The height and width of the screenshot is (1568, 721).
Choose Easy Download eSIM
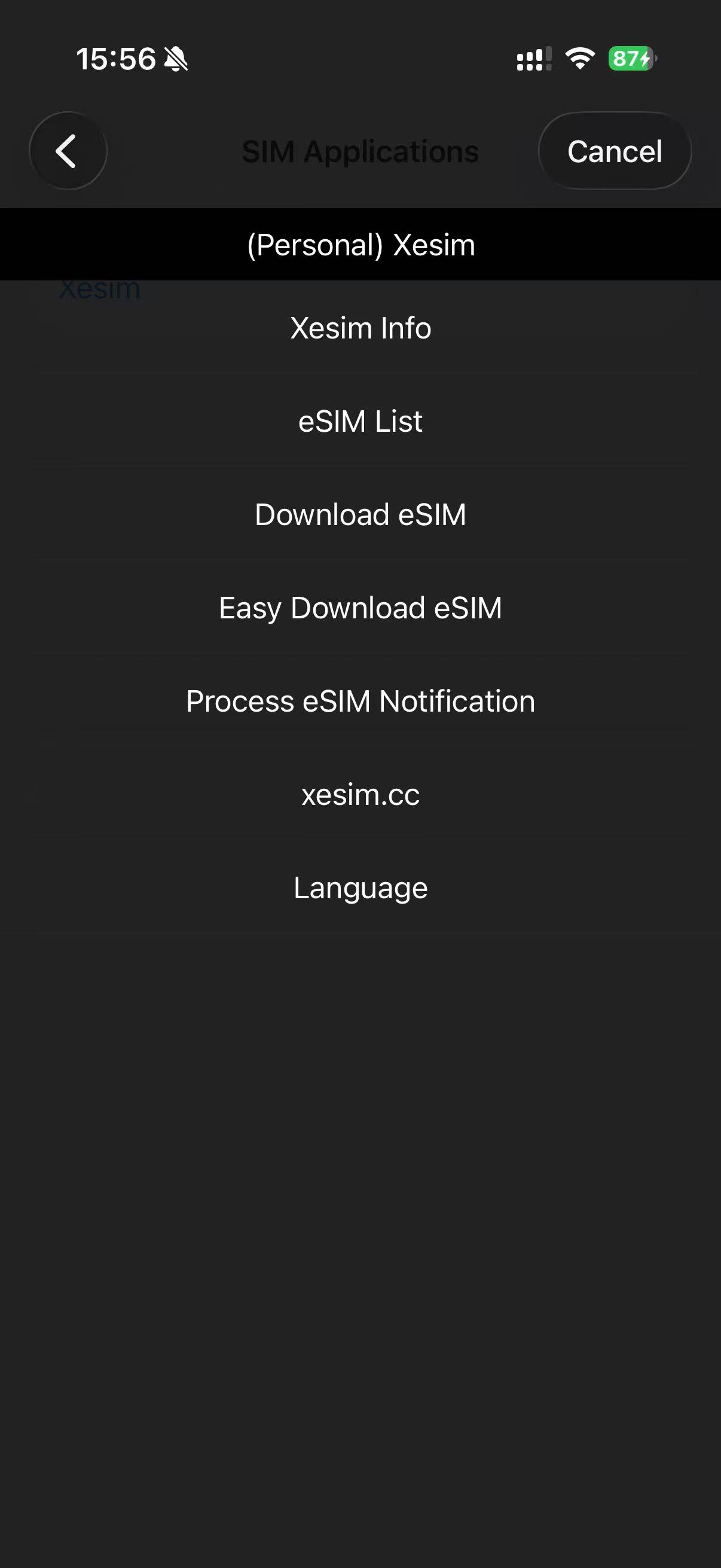[360, 608]
